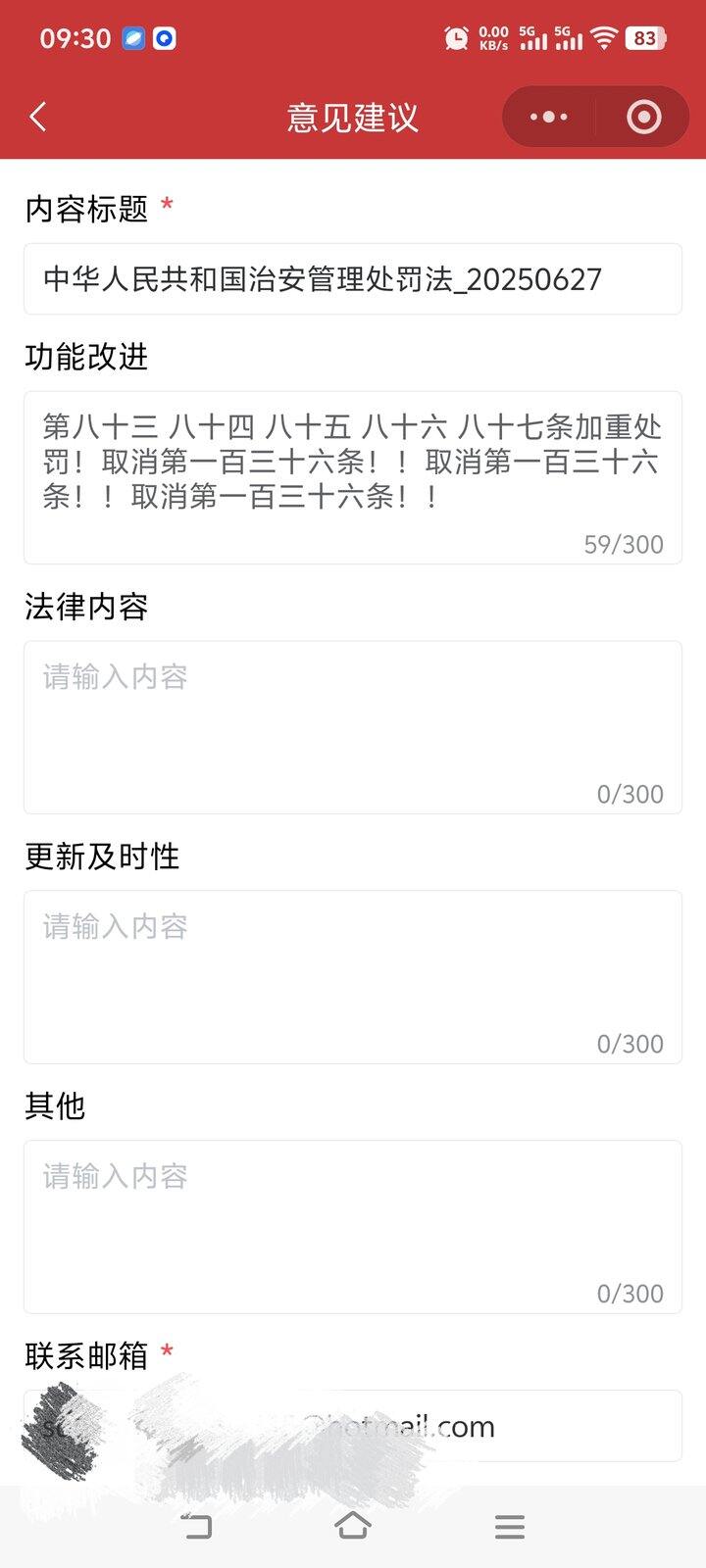Enter text in the 其他 field

coord(353,1227)
